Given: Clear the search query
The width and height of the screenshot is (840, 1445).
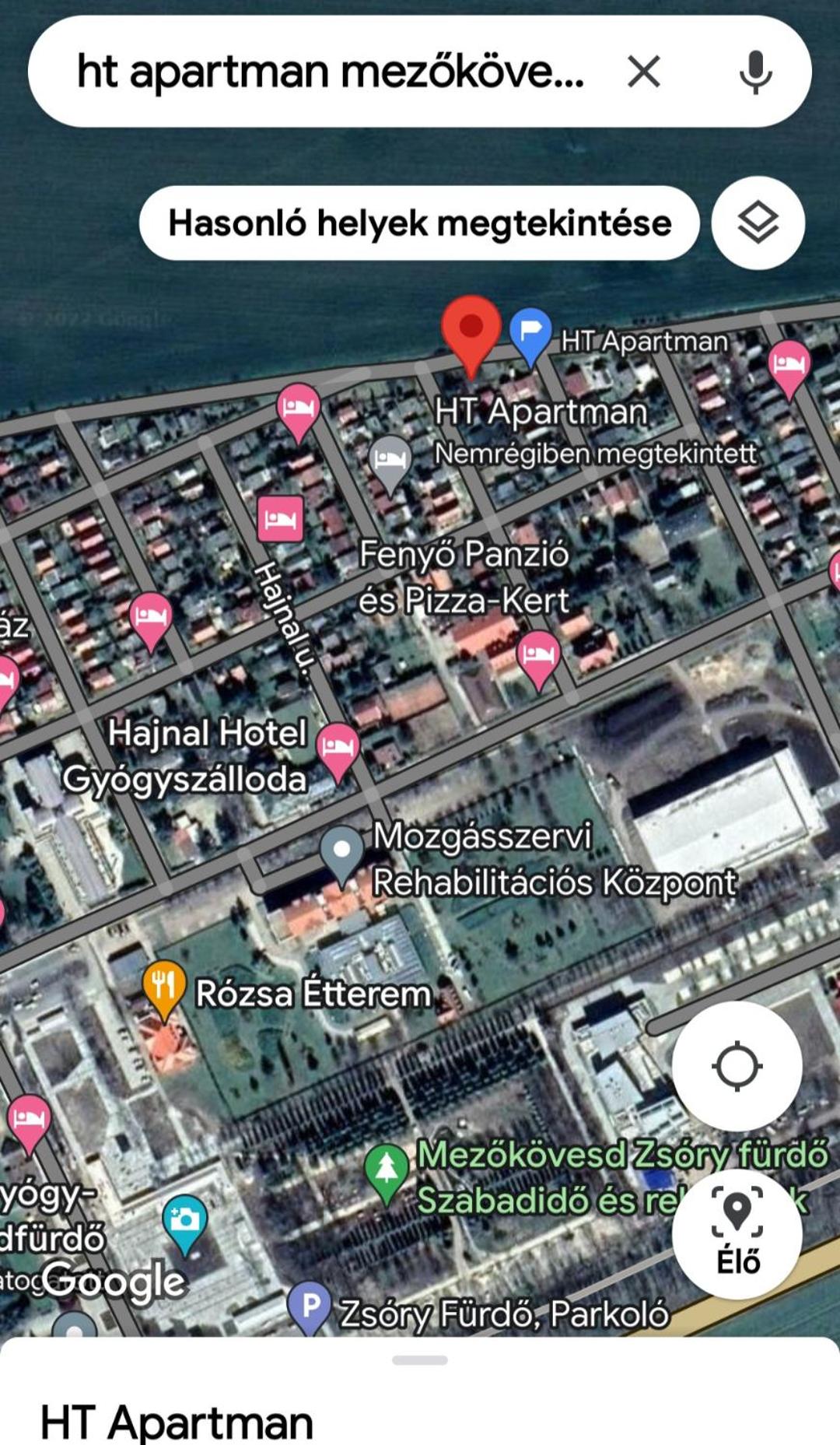Looking at the screenshot, I should [644, 72].
